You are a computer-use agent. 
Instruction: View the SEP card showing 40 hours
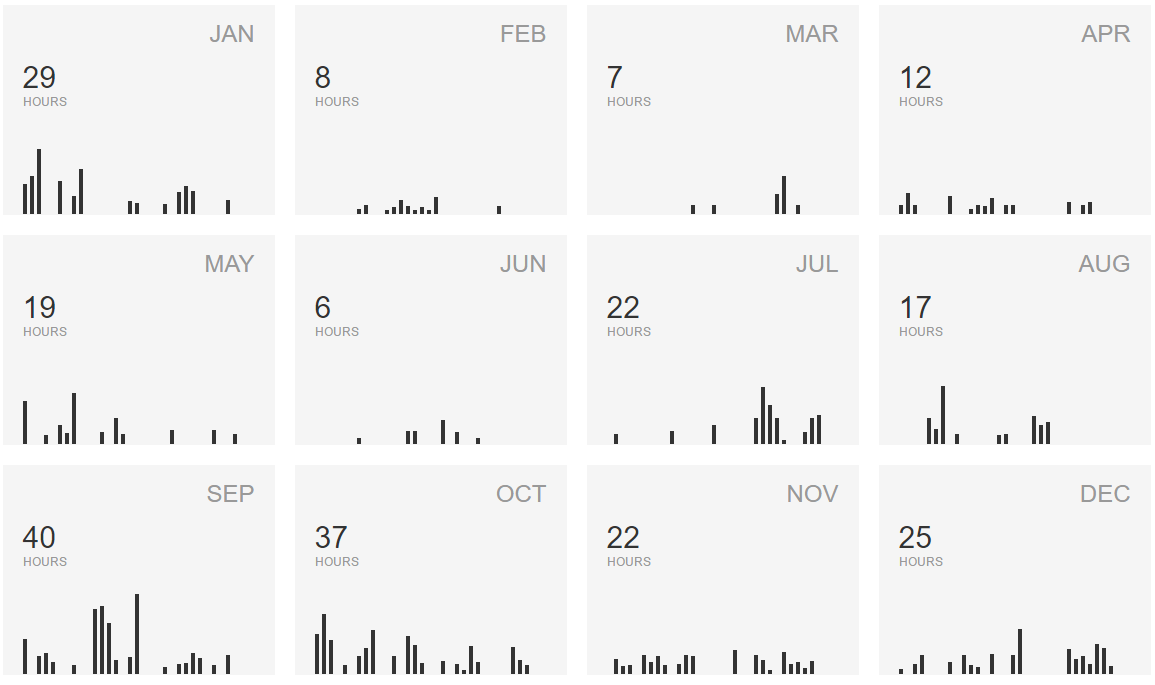coord(139,570)
